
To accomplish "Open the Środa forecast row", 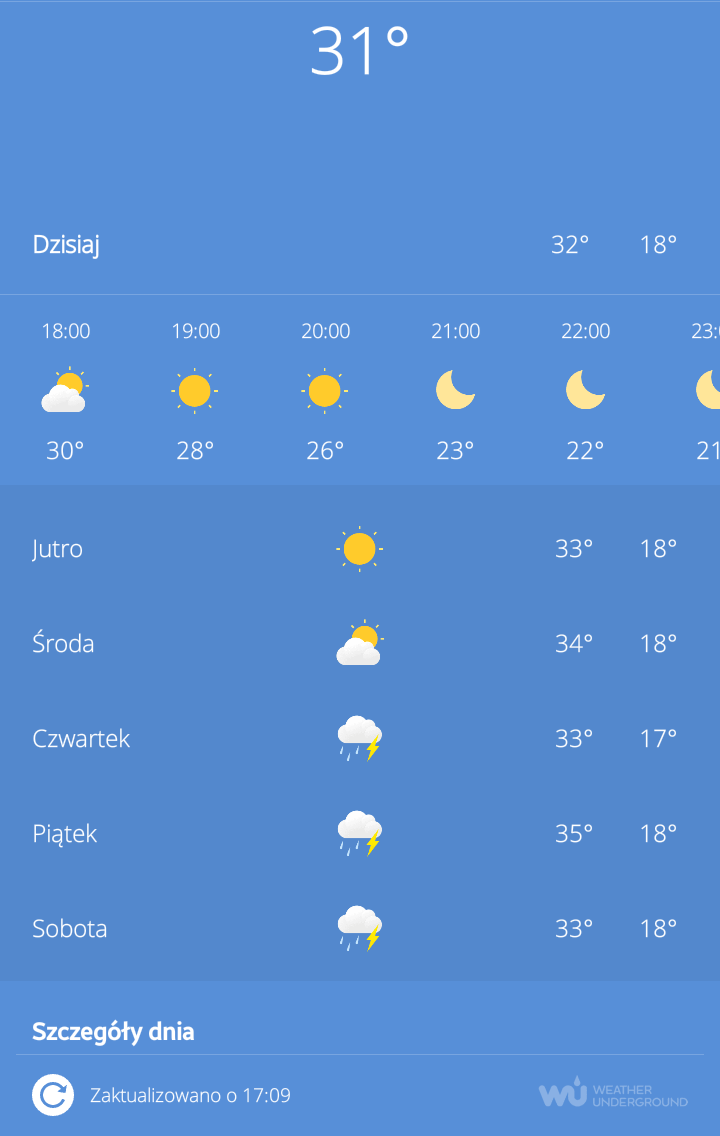I will (x=359, y=643).
